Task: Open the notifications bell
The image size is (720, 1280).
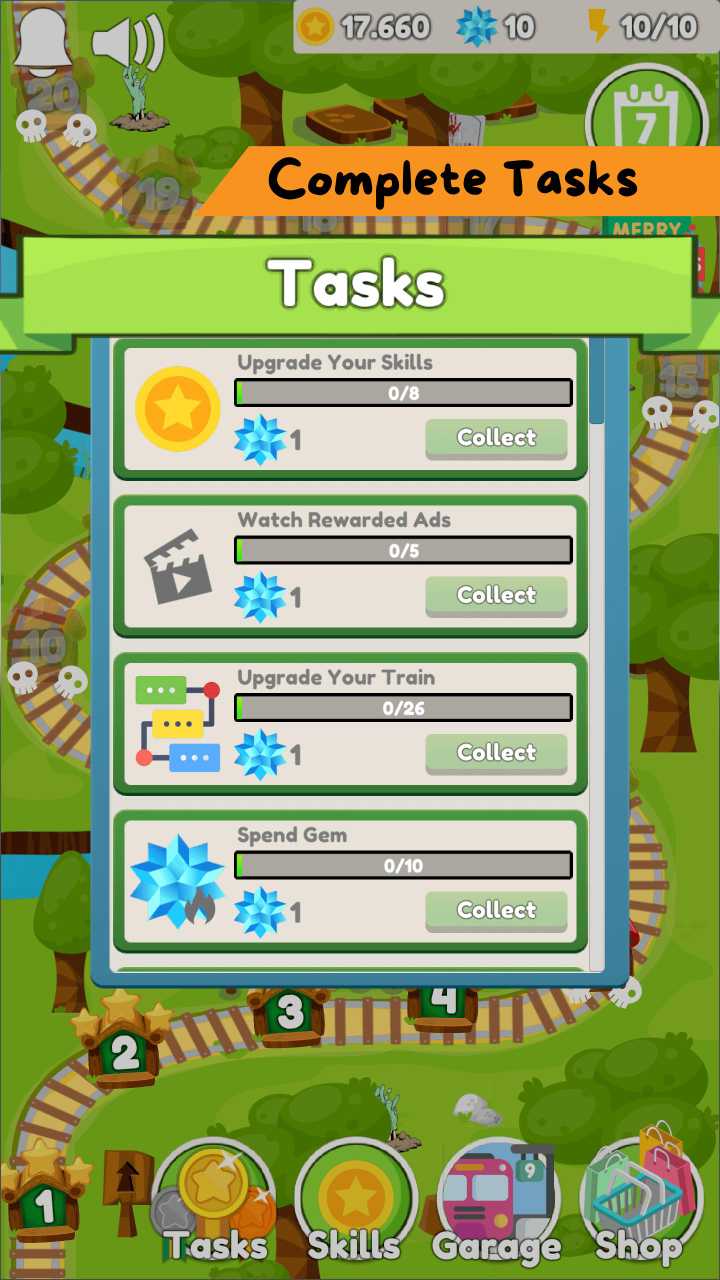Action: (42, 42)
